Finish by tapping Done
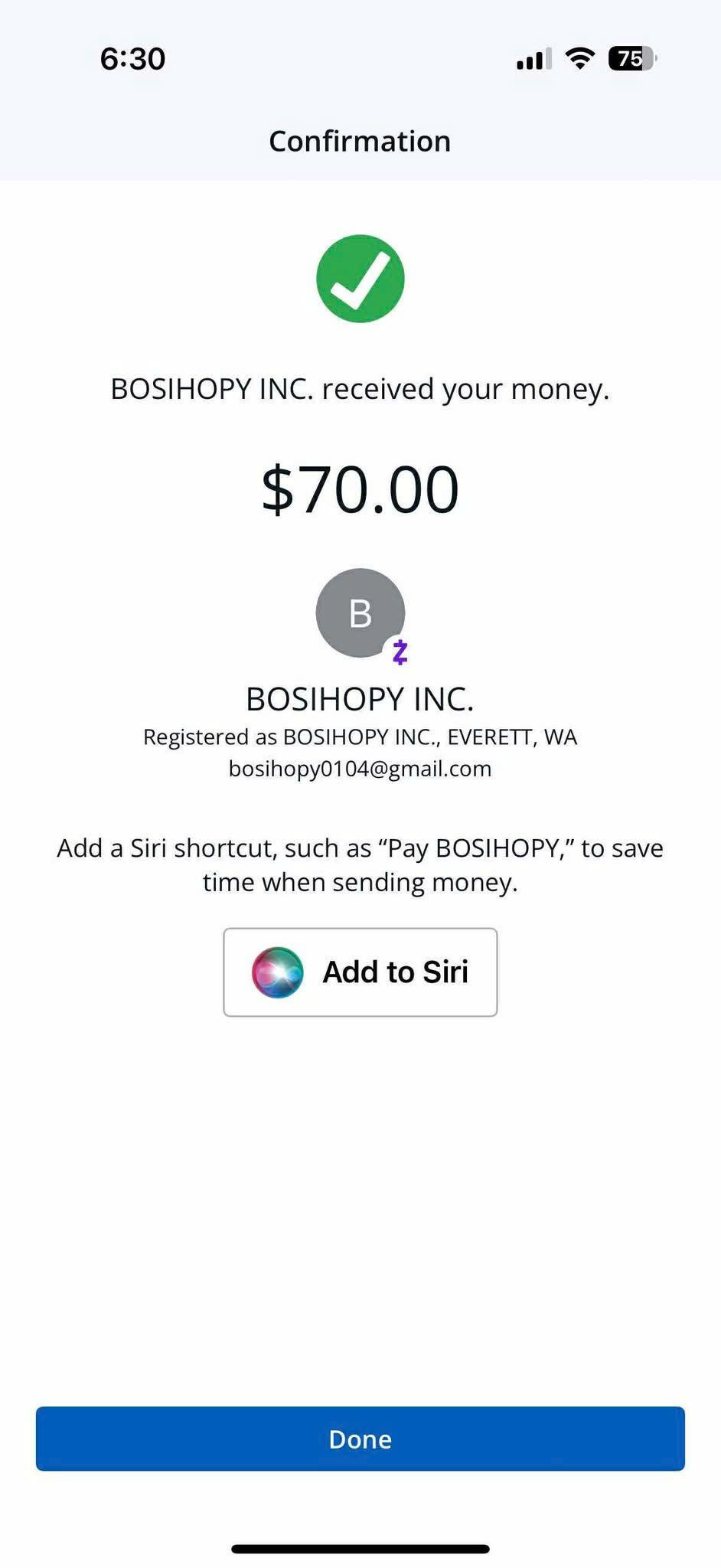The image size is (721, 1568). [360, 1439]
